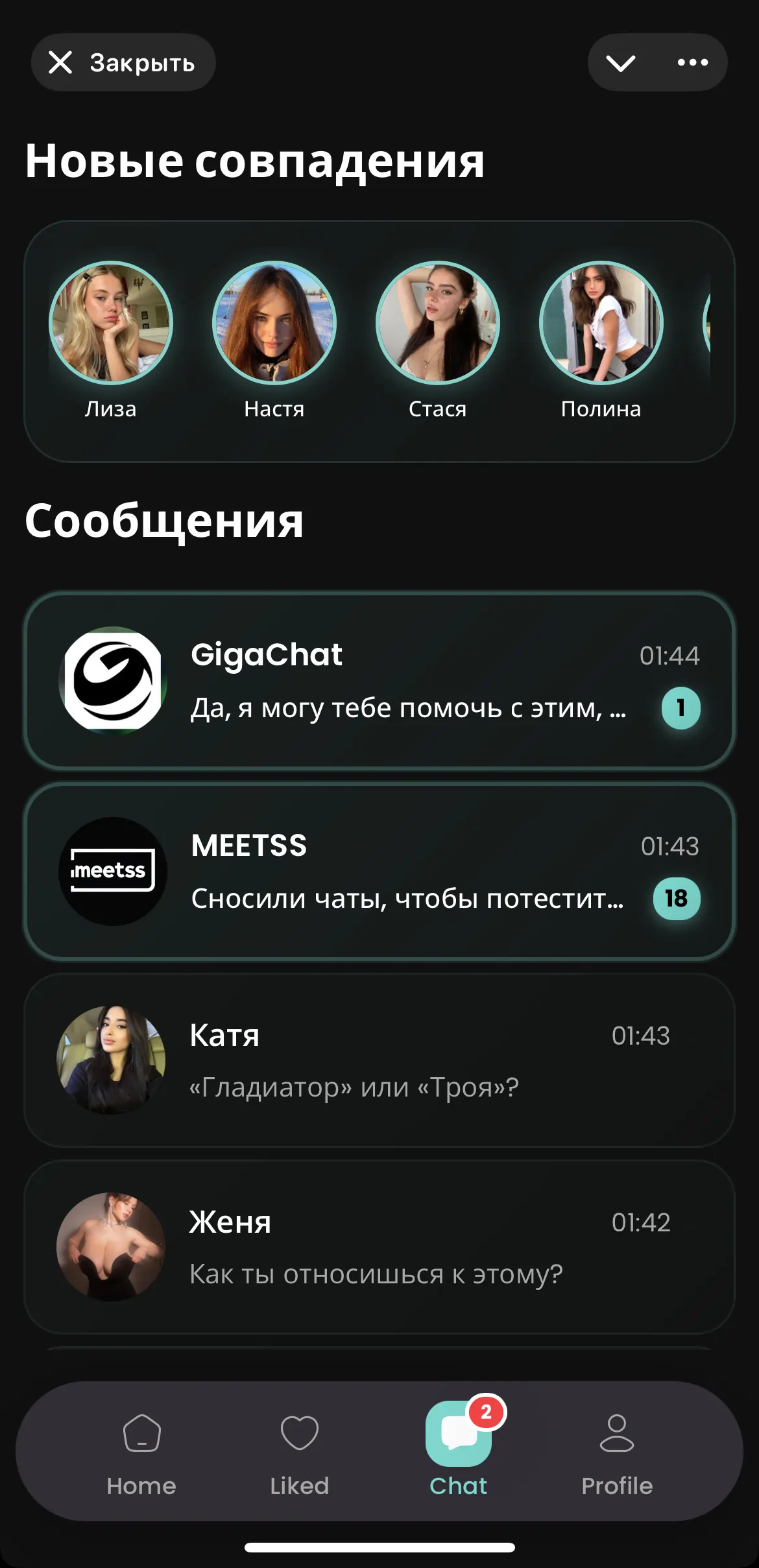Image resolution: width=759 pixels, height=1568 pixels.
Task: Open new match Лиза
Action: pyautogui.click(x=111, y=323)
